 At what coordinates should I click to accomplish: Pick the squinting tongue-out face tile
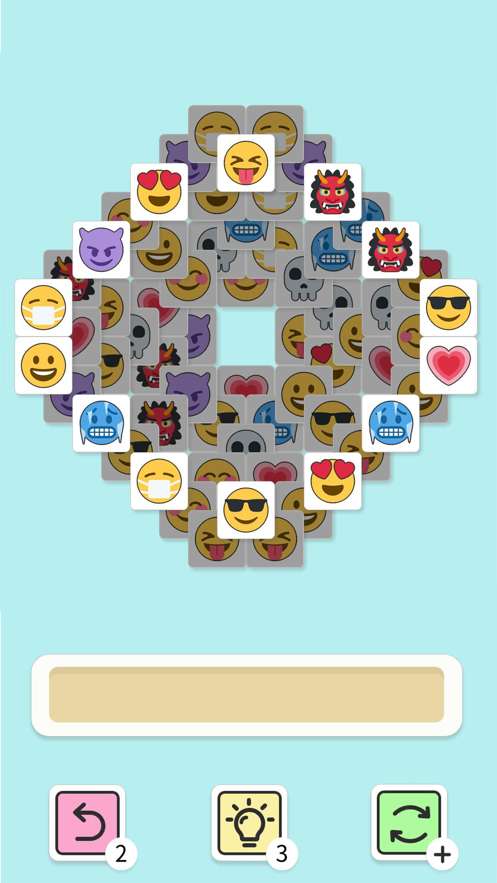click(x=246, y=163)
